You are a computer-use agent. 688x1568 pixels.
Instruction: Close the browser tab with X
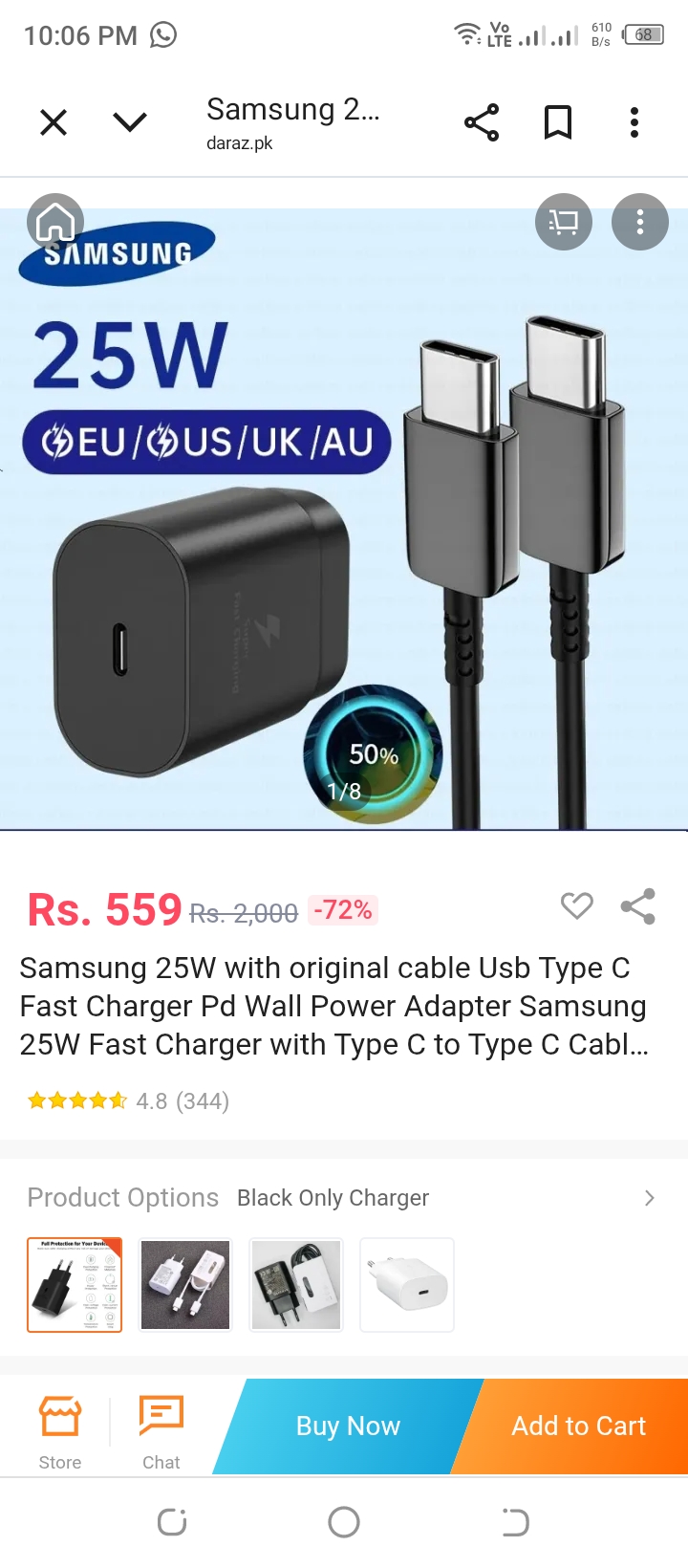click(54, 122)
